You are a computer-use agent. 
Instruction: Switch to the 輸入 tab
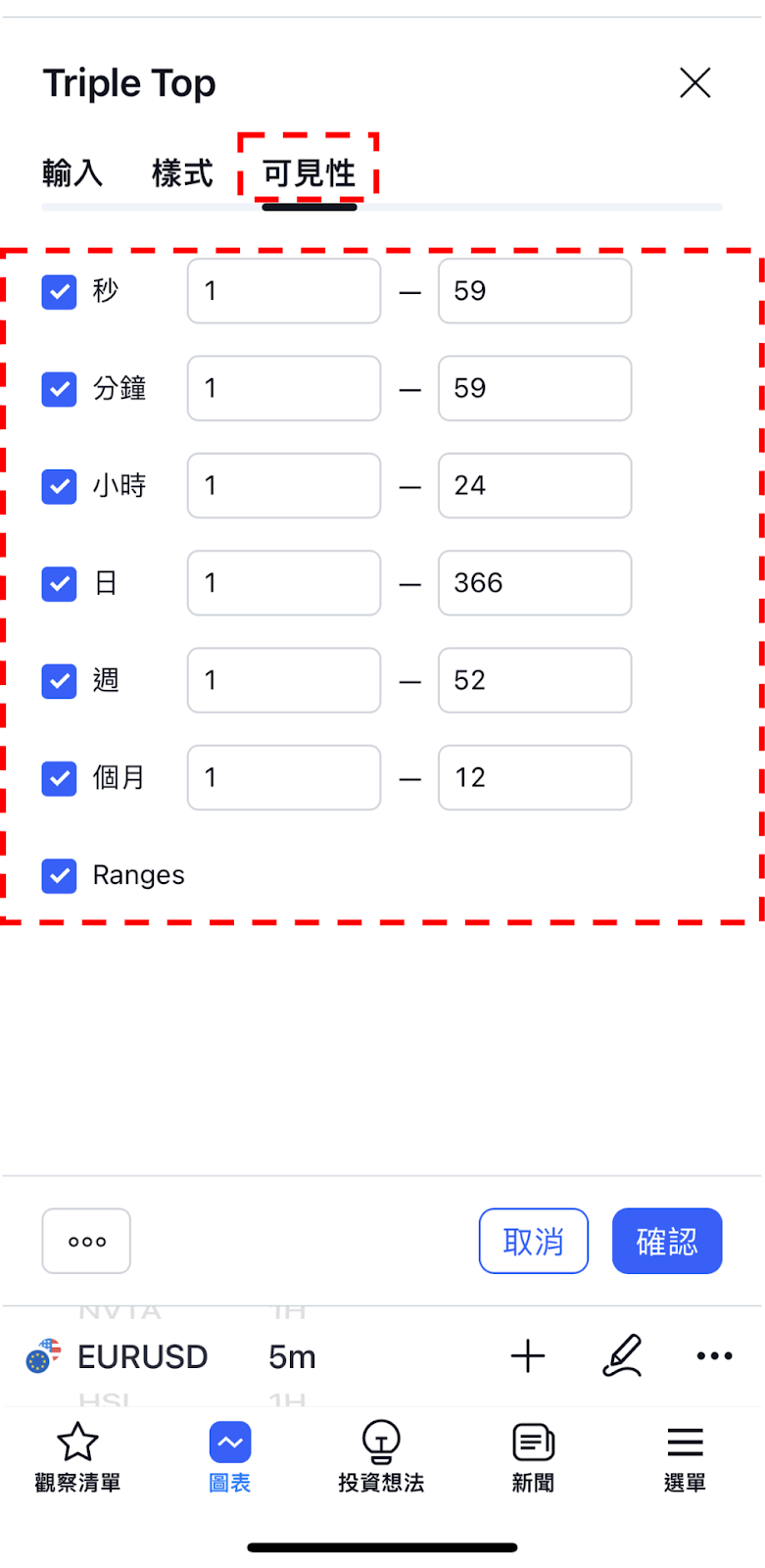(x=72, y=173)
